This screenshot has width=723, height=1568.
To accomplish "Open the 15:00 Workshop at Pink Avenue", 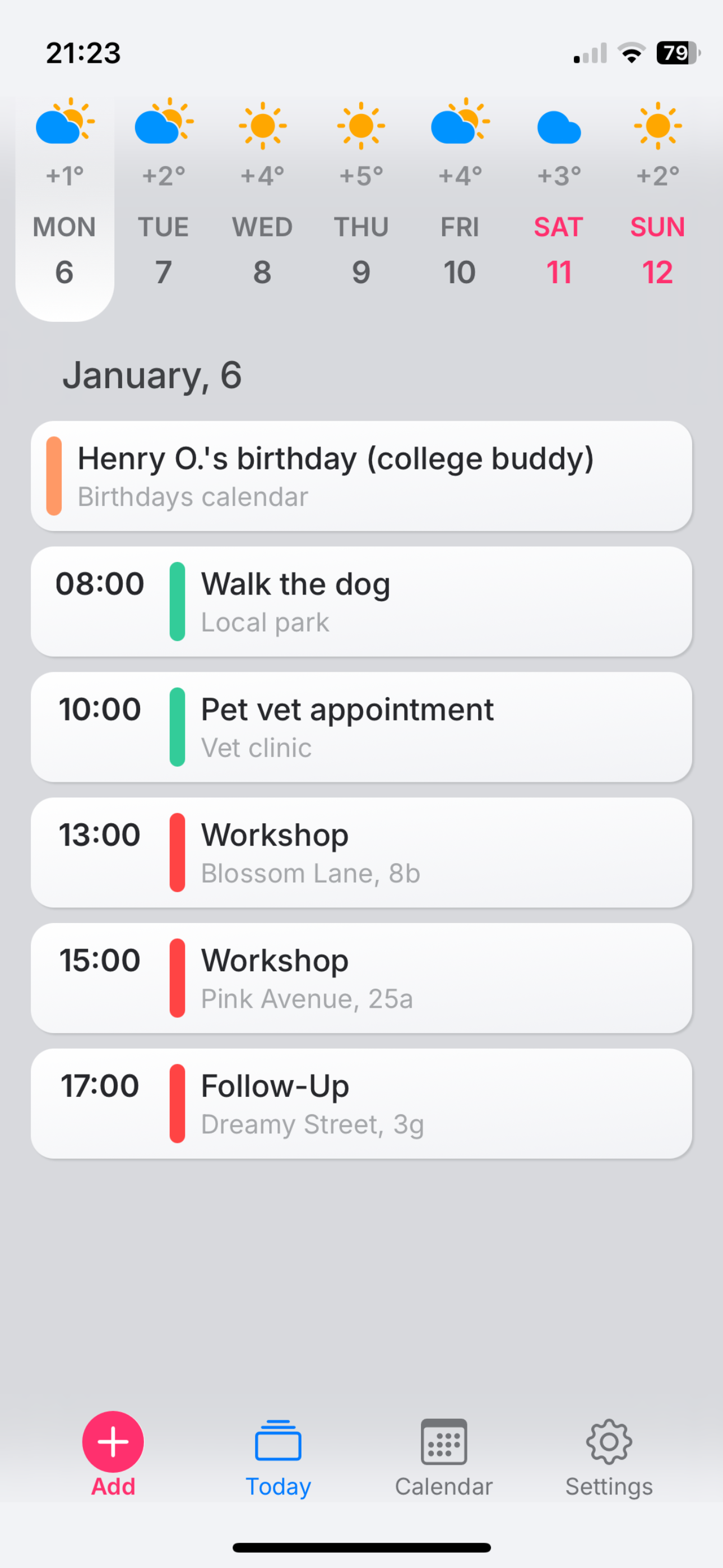I will pyautogui.click(x=361, y=977).
